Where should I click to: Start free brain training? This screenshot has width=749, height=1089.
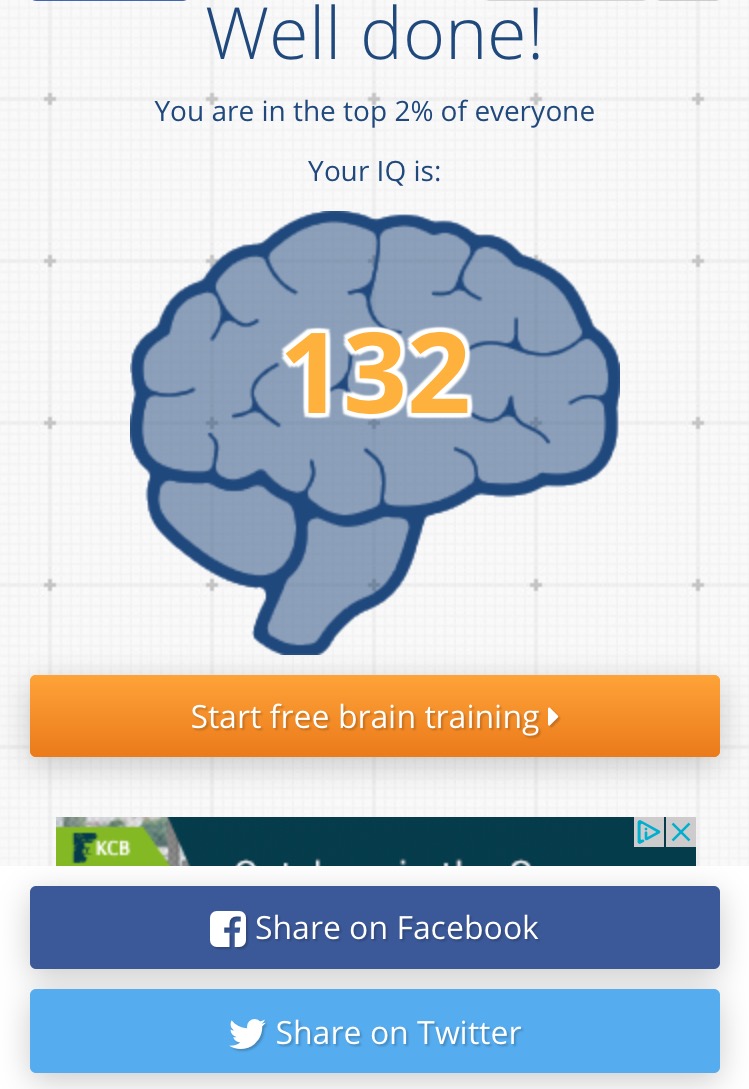tap(374, 716)
